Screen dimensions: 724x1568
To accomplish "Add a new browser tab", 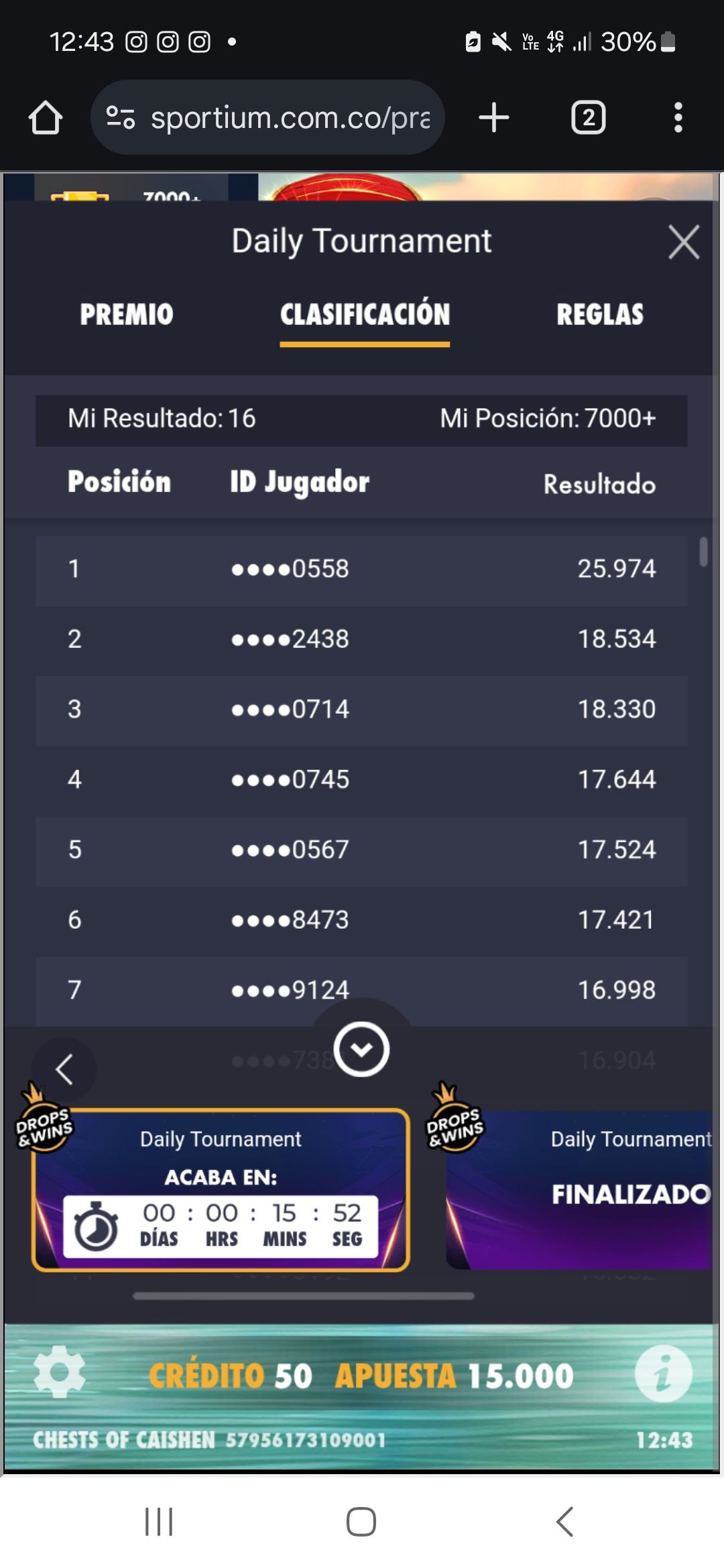I will [494, 118].
